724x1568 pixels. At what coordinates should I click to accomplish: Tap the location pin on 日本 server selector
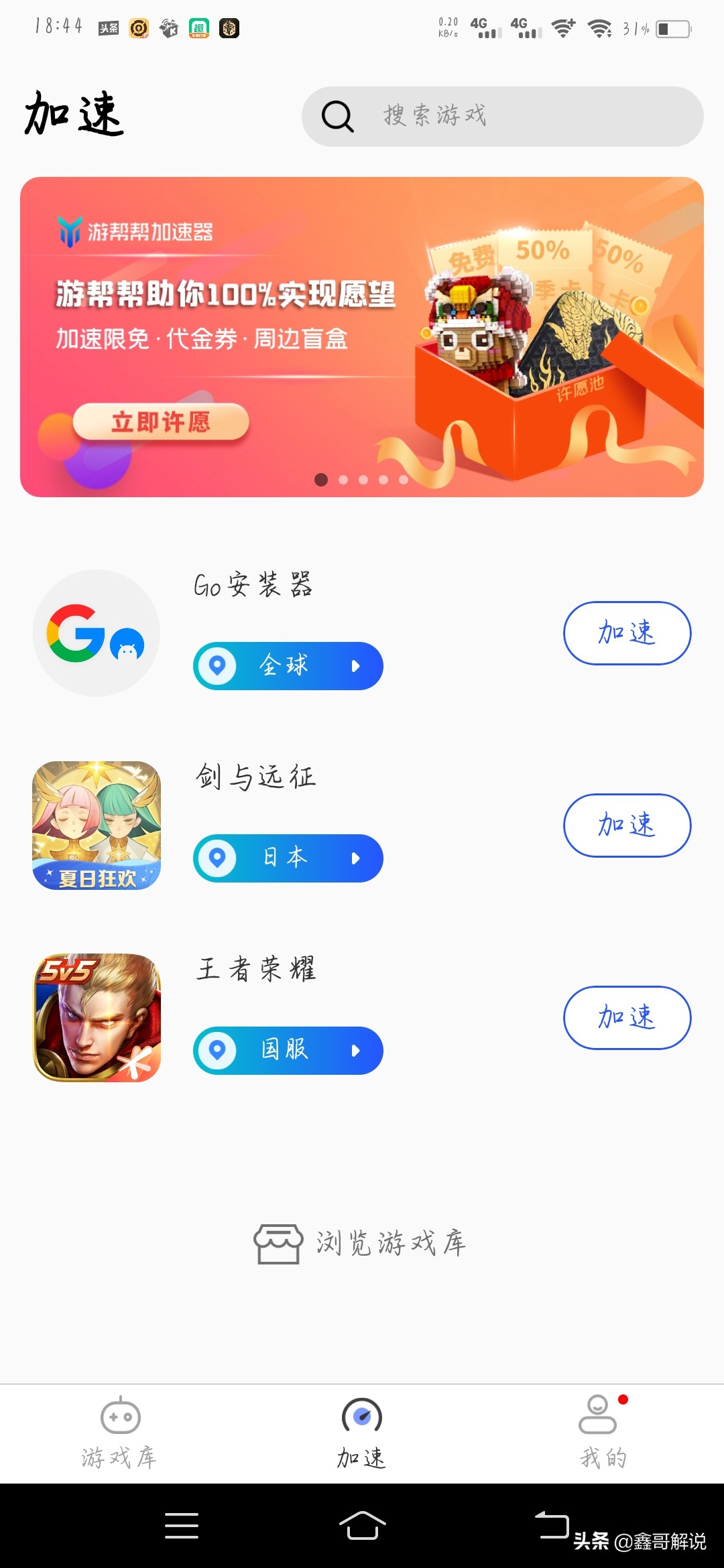pyautogui.click(x=219, y=858)
